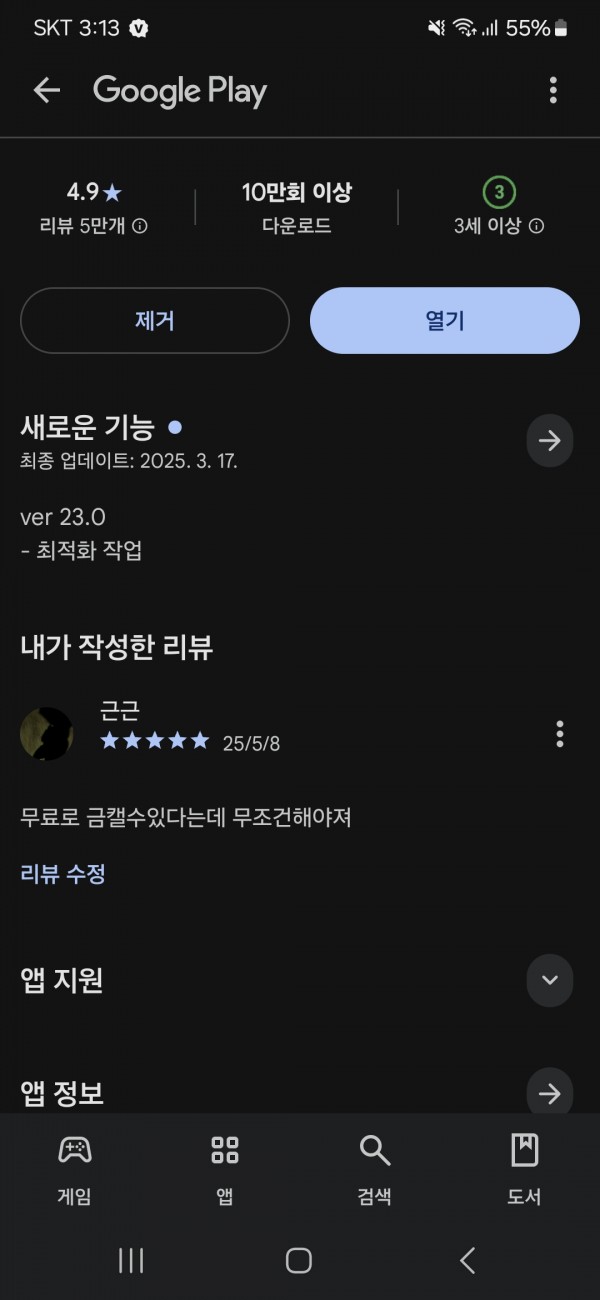Screen dimensions: 600x1300
Task: View info about 리뷰 5만개 rating
Action: pos(140,226)
